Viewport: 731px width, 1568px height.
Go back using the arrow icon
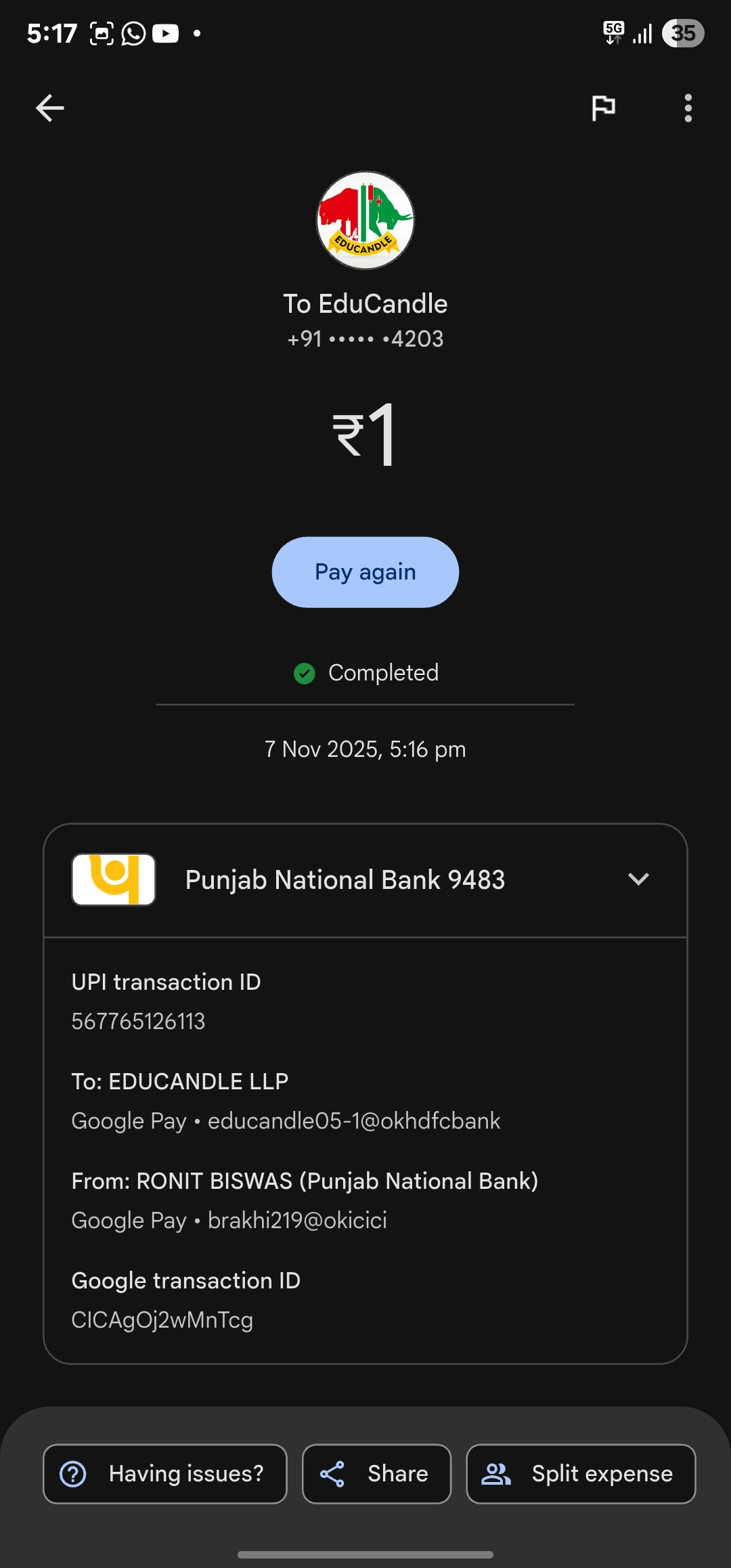[x=50, y=108]
